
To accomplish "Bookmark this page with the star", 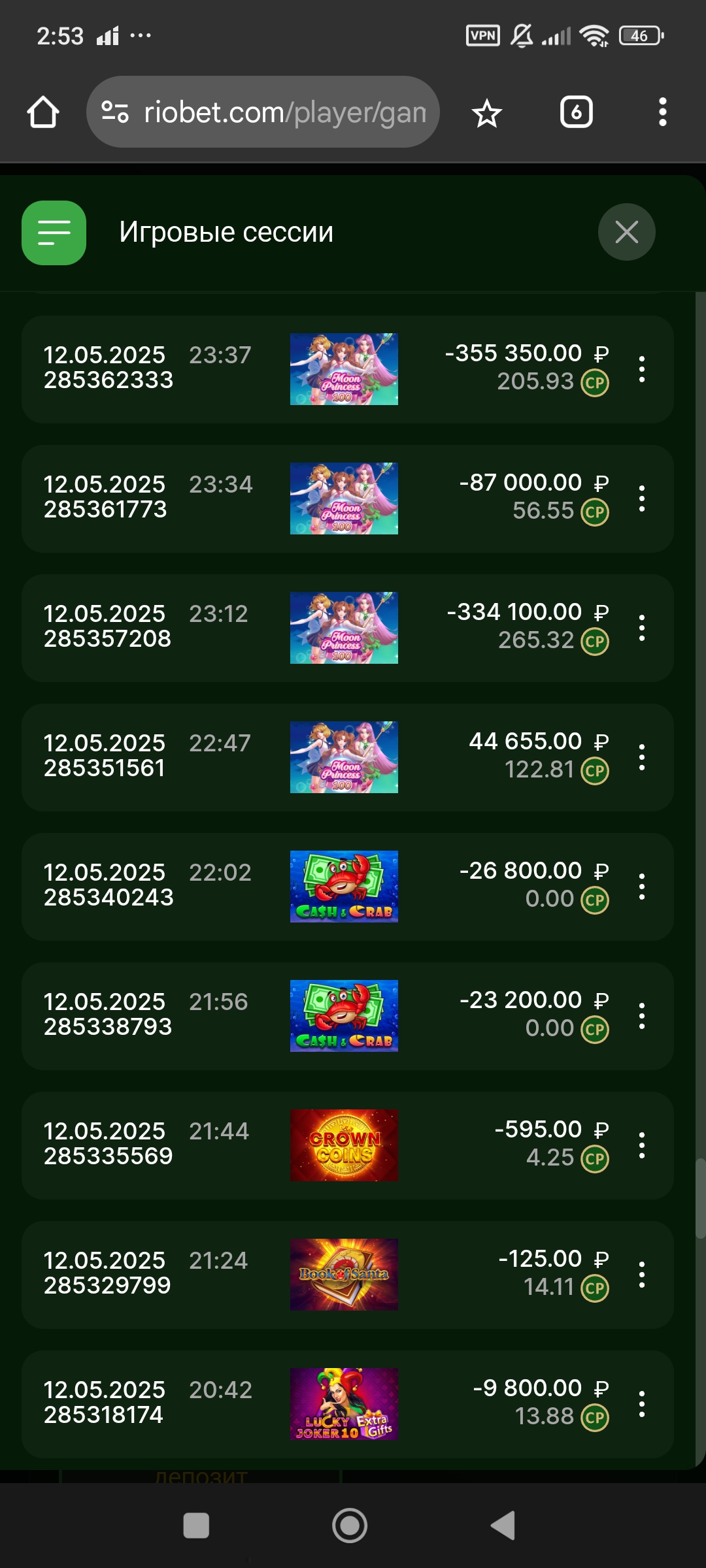I will [x=486, y=114].
